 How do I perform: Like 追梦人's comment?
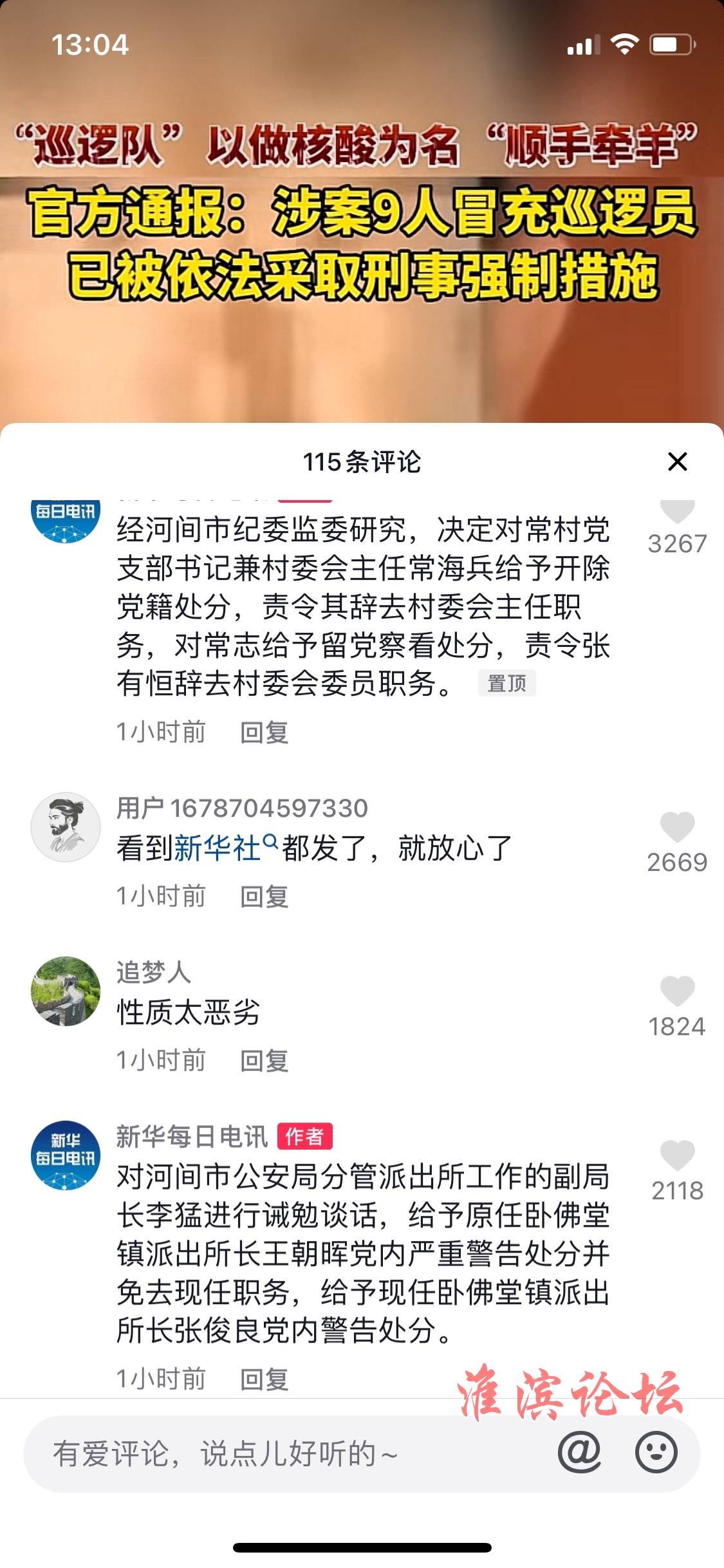(677, 991)
